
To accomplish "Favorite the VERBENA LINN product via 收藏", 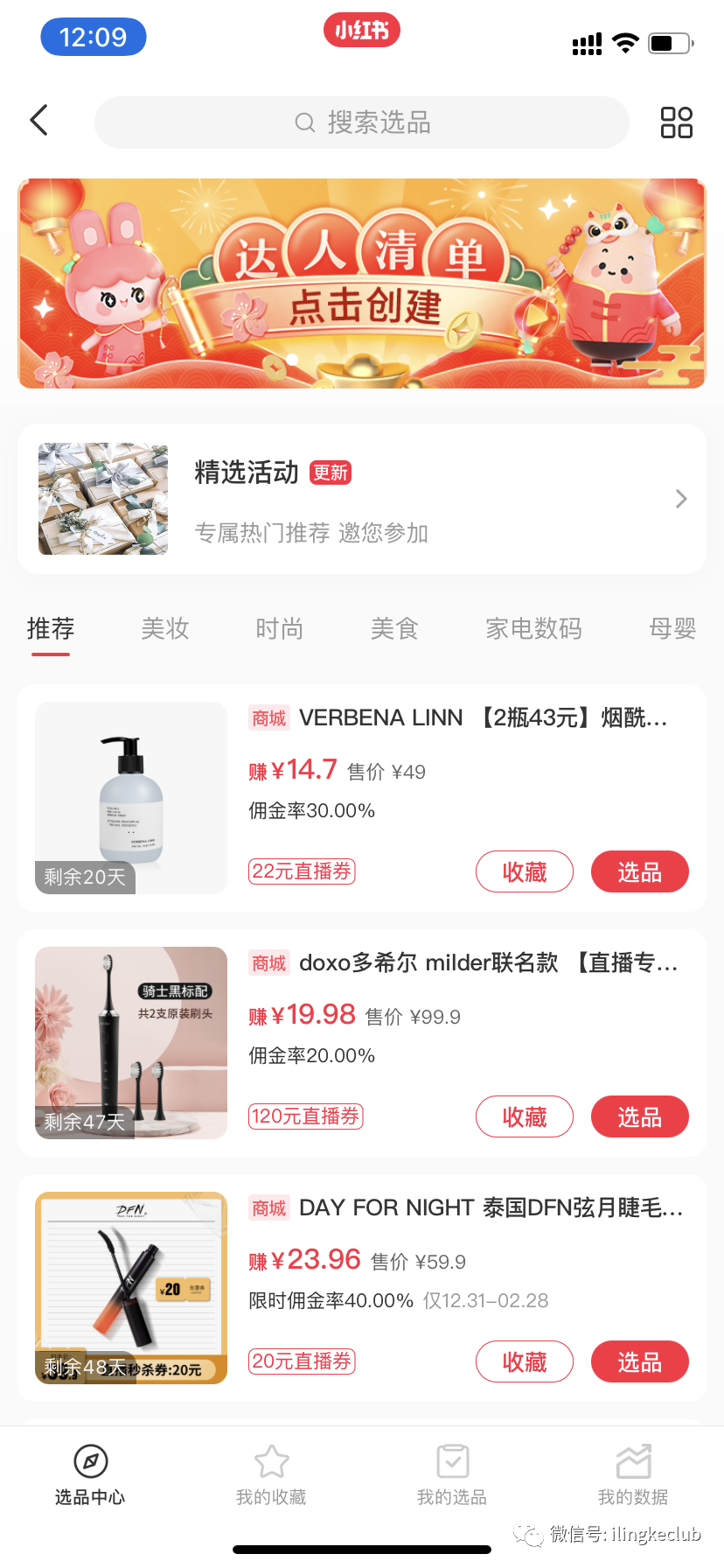I will pos(524,871).
